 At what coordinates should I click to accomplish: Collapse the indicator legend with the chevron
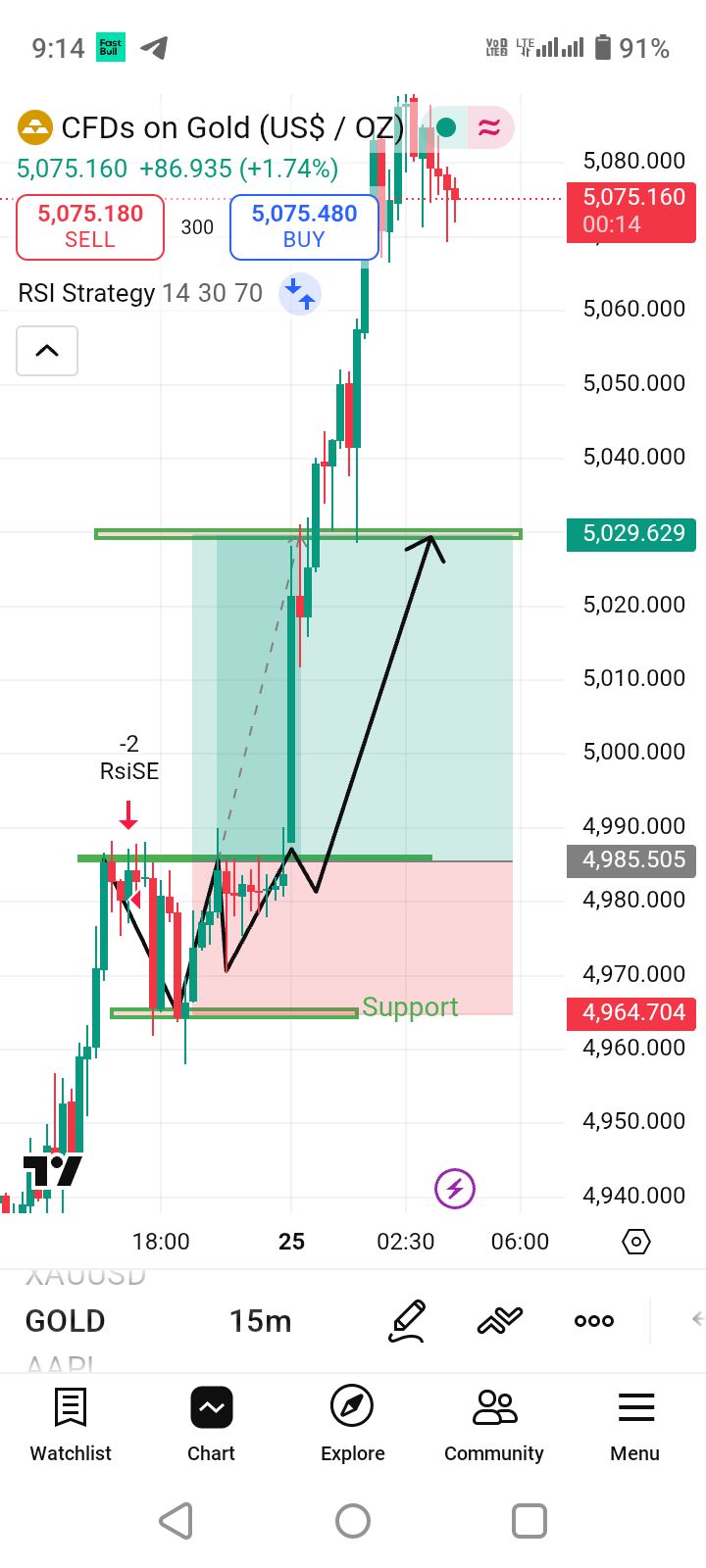47,351
